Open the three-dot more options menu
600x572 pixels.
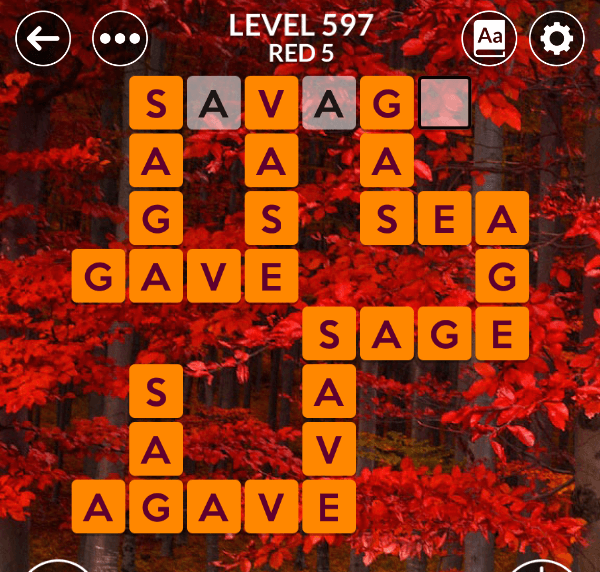tap(119, 39)
